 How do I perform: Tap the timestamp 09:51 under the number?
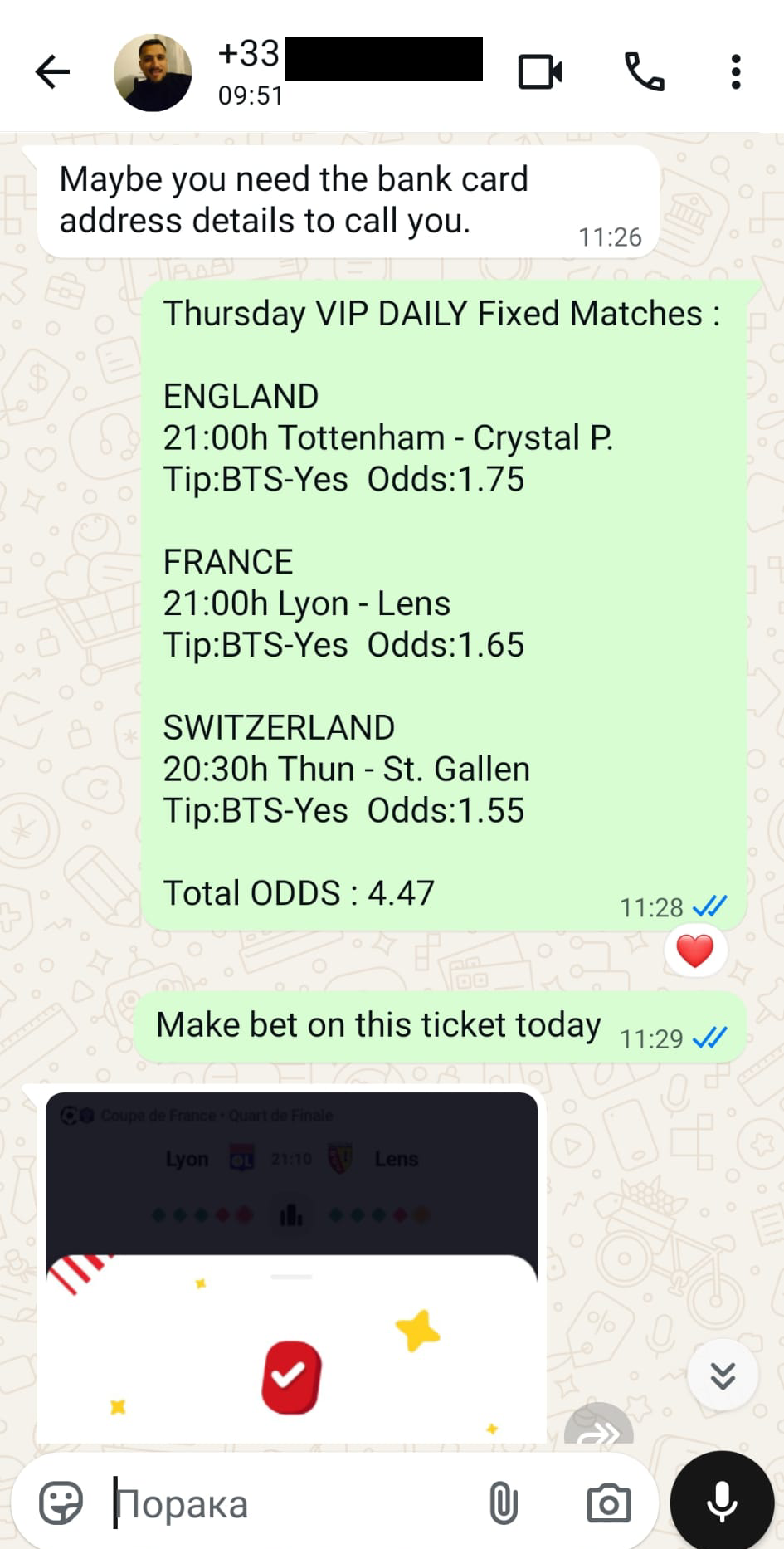coord(250,96)
